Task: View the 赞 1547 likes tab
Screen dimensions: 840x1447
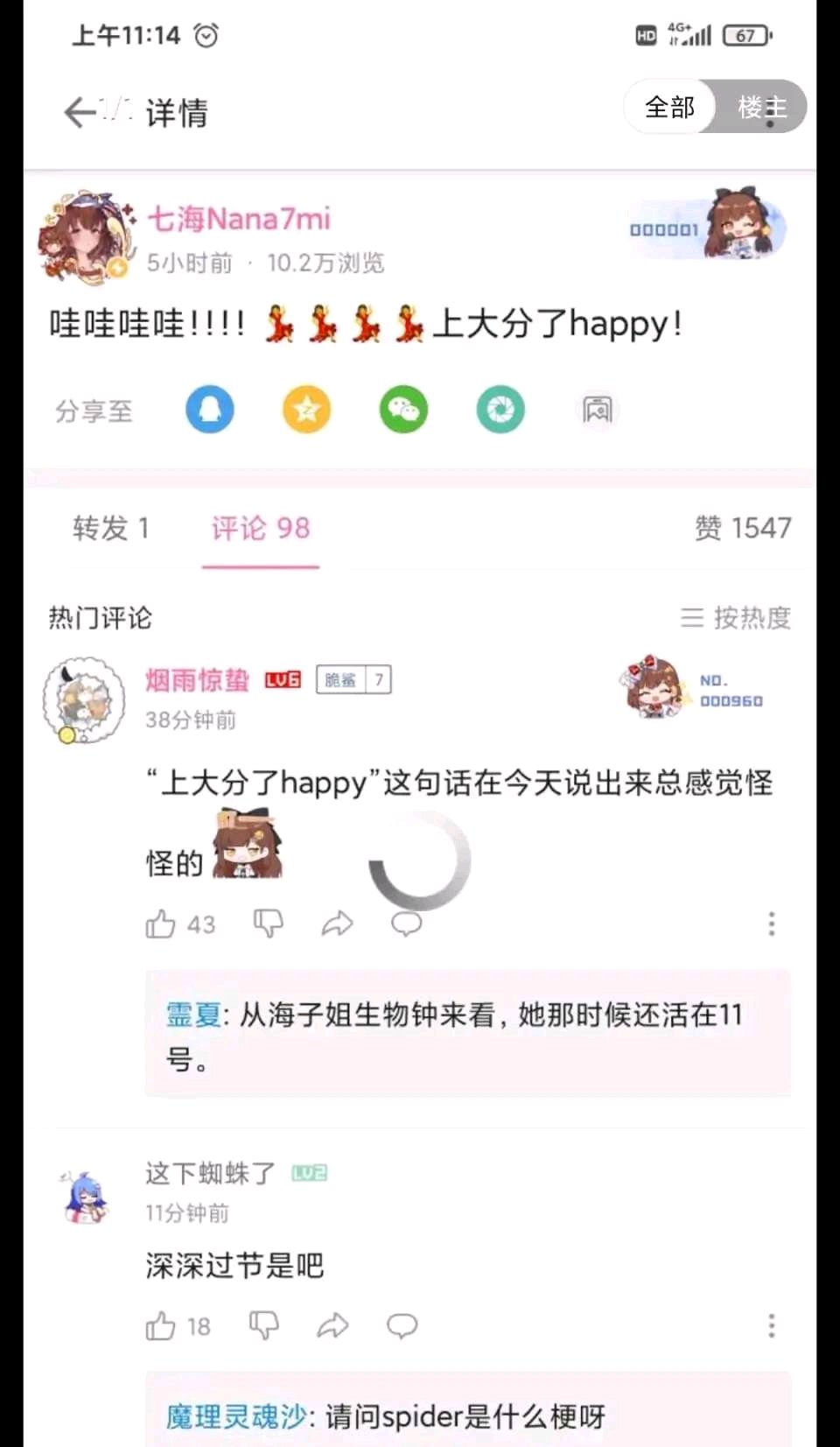Action: point(743,528)
